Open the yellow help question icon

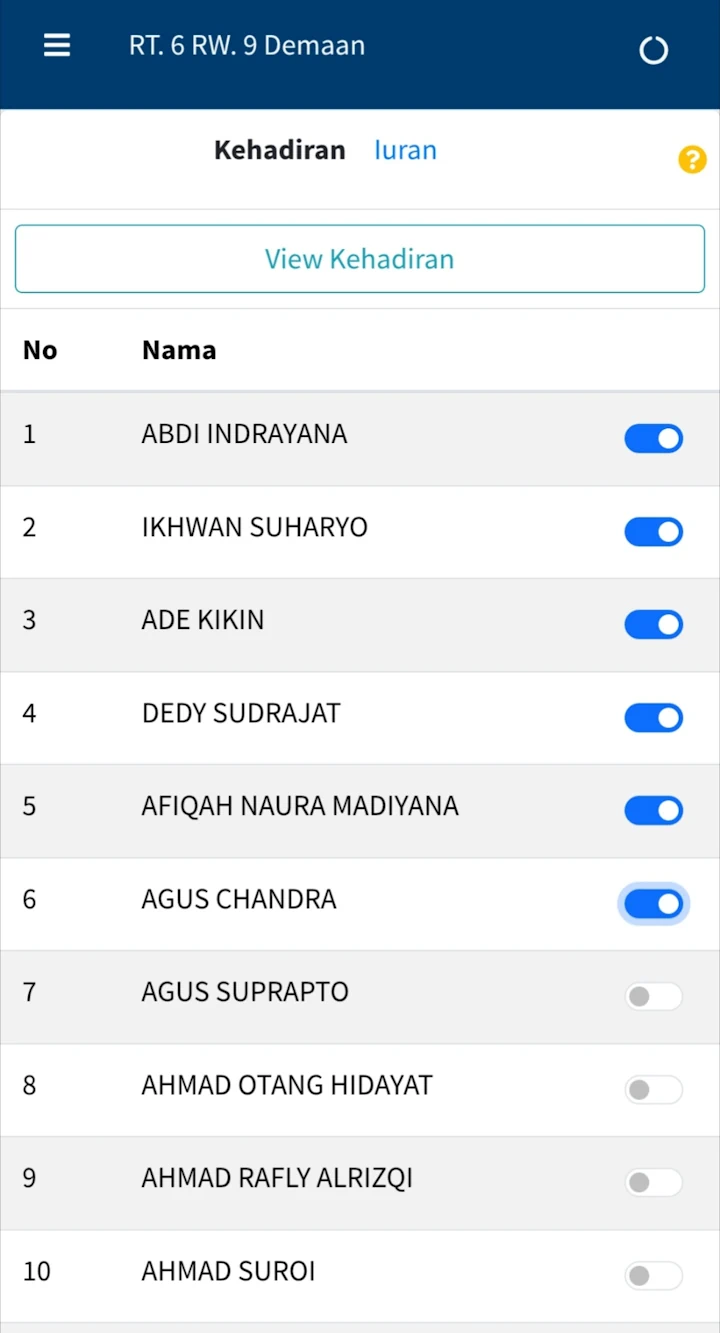coord(692,159)
